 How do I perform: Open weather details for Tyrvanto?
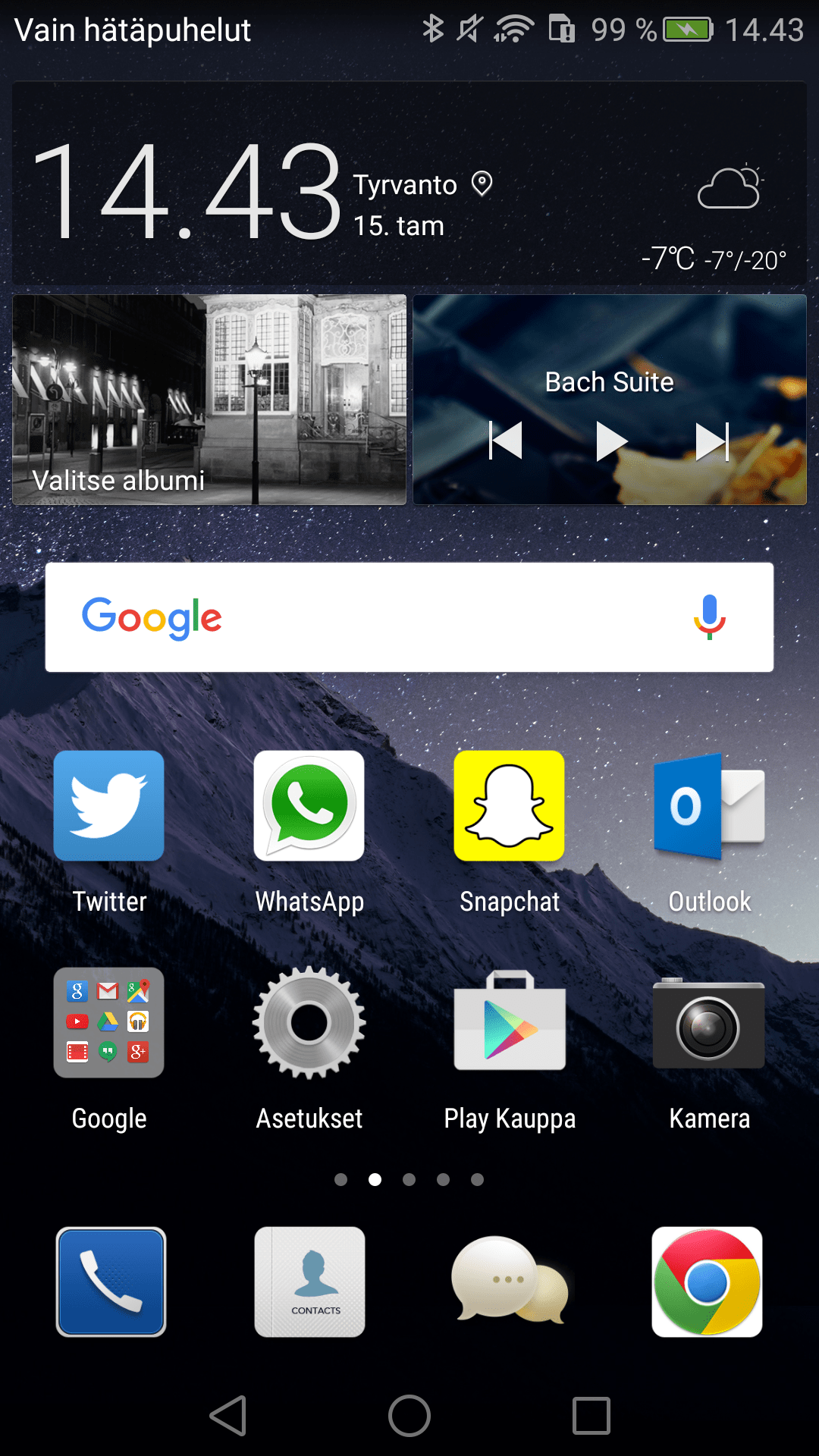click(x=728, y=190)
